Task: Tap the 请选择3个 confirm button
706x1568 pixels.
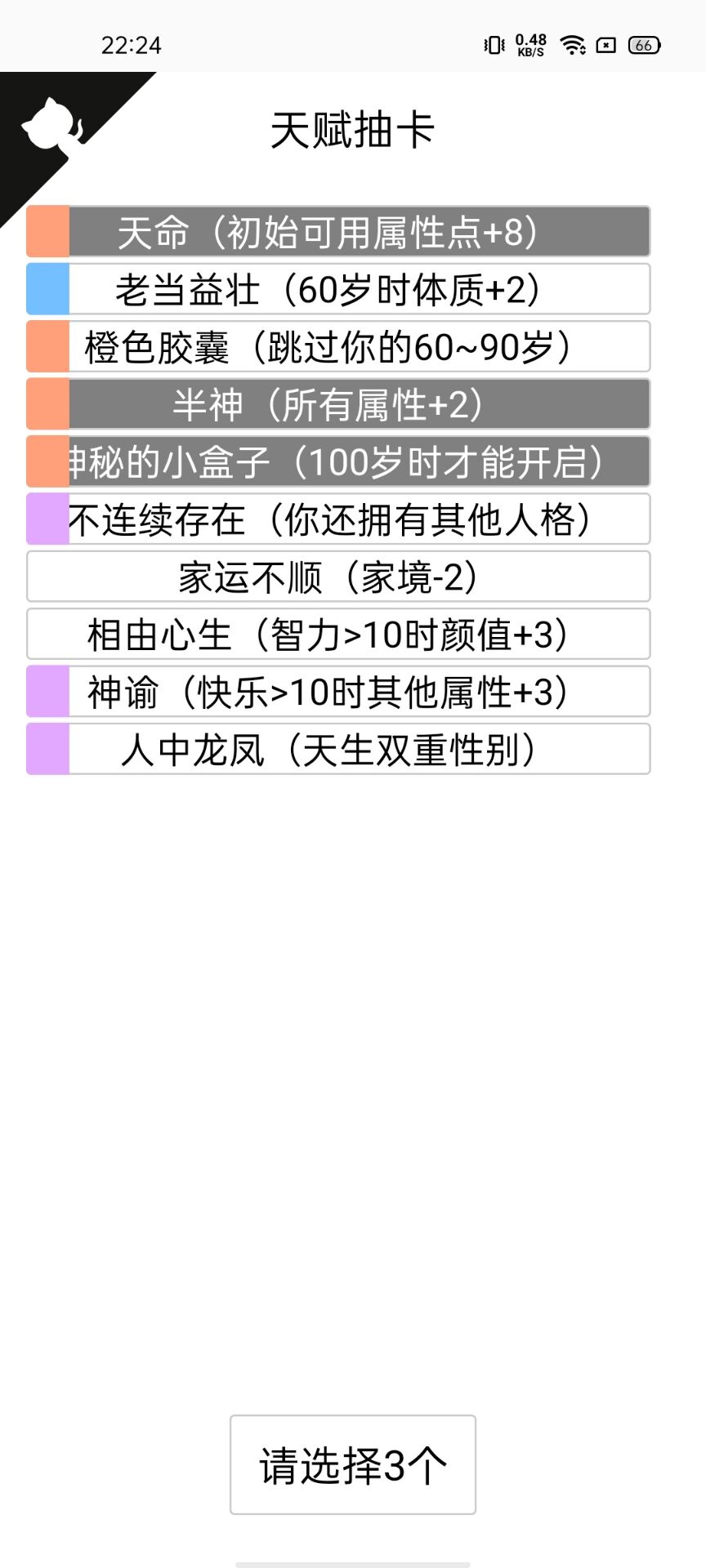Action: click(x=353, y=1465)
